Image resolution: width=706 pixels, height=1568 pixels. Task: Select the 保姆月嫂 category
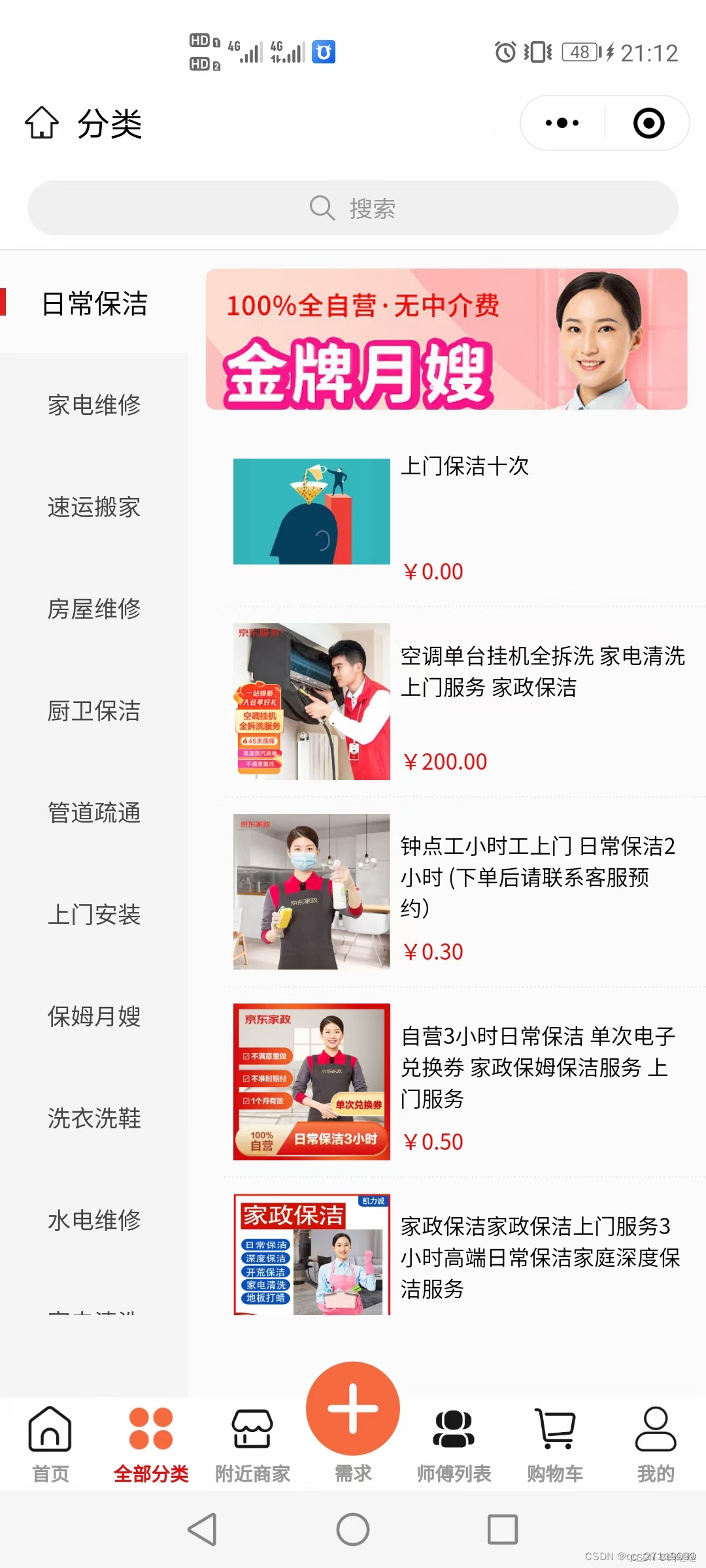pos(94,1017)
